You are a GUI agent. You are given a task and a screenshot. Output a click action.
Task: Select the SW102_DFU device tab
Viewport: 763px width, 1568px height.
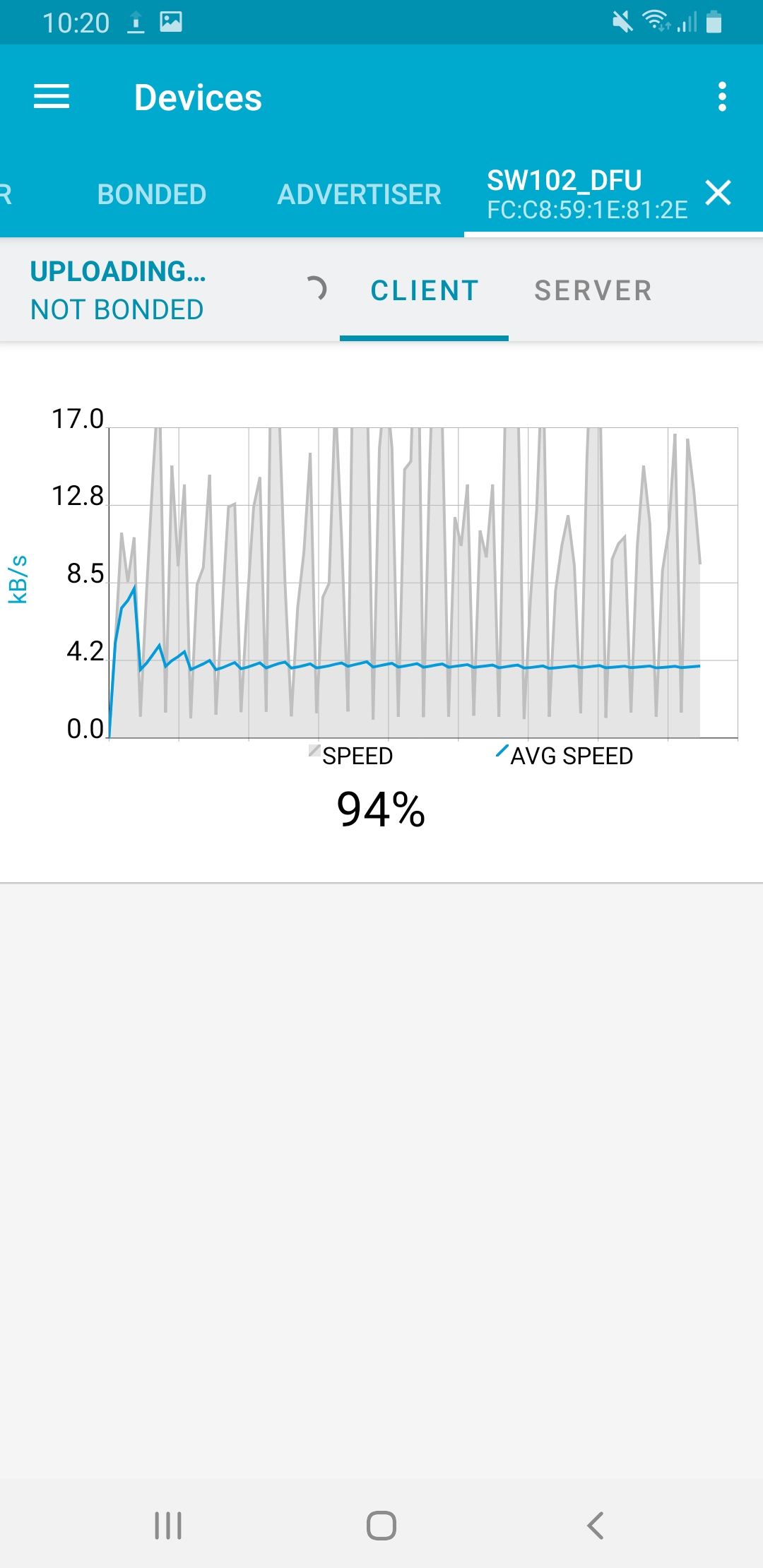pos(587,194)
